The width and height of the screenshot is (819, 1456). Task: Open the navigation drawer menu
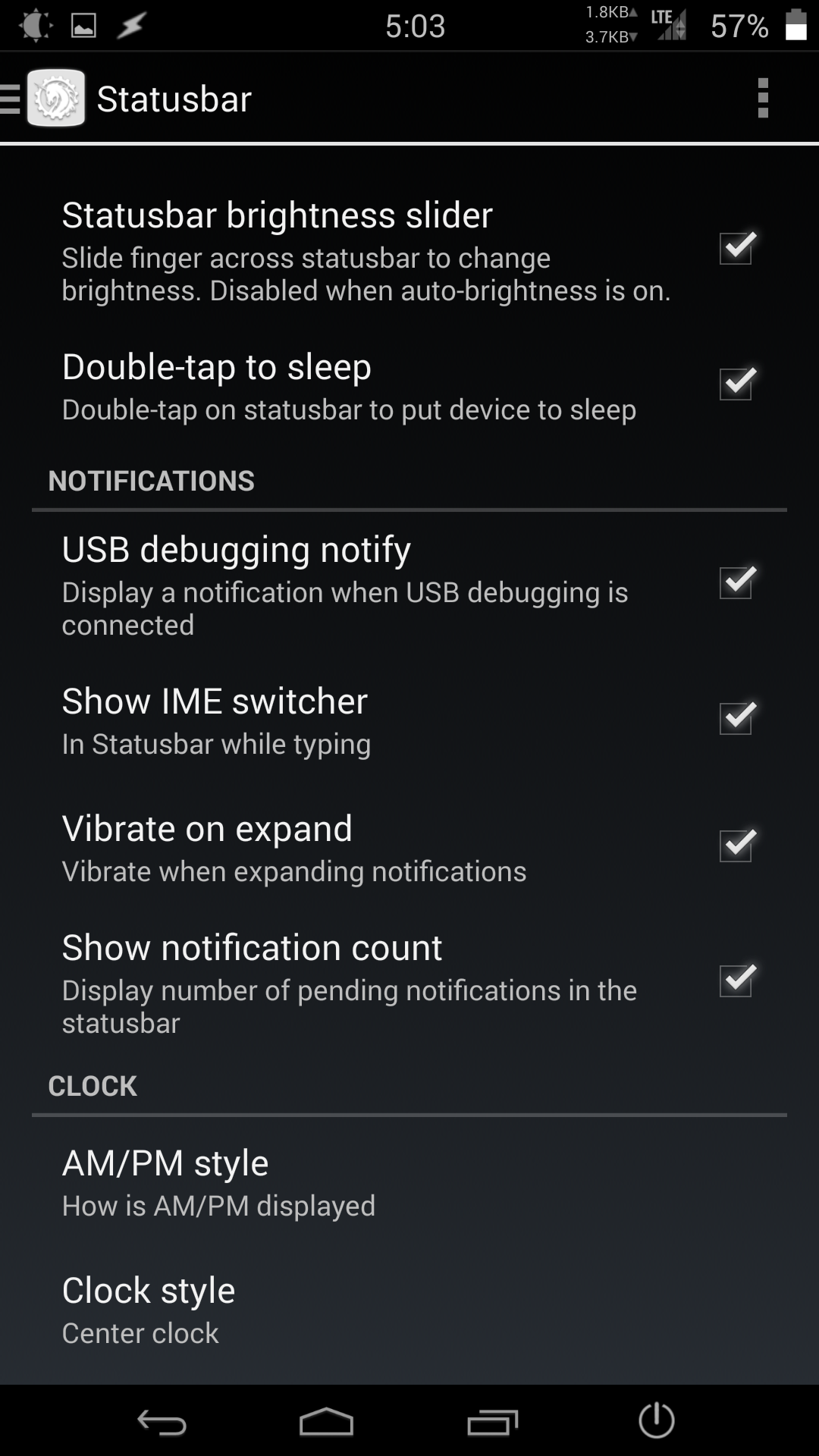point(42,99)
